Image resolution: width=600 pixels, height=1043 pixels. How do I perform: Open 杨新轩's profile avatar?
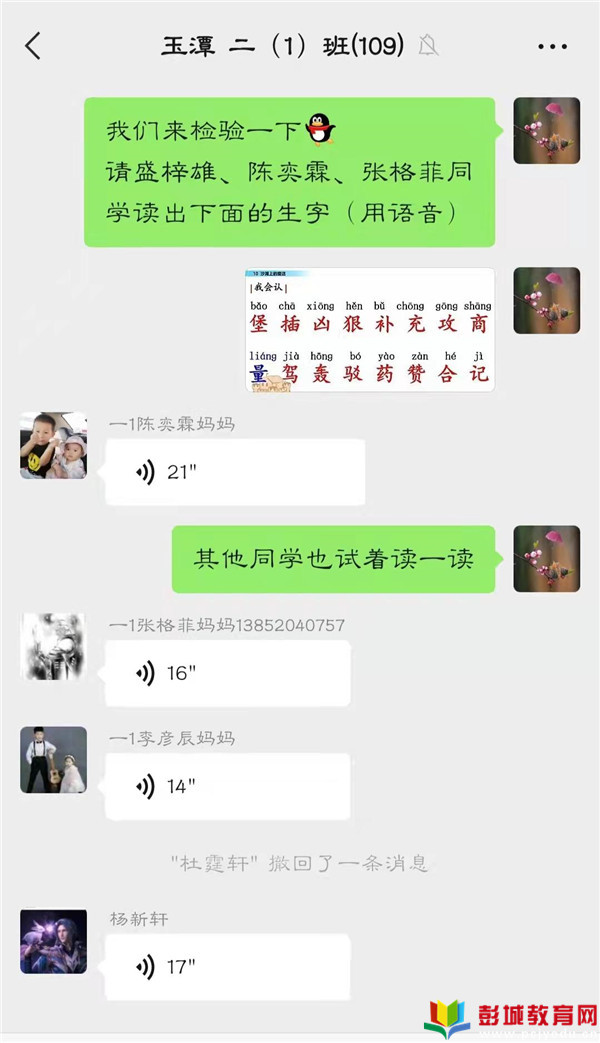click(x=53, y=941)
